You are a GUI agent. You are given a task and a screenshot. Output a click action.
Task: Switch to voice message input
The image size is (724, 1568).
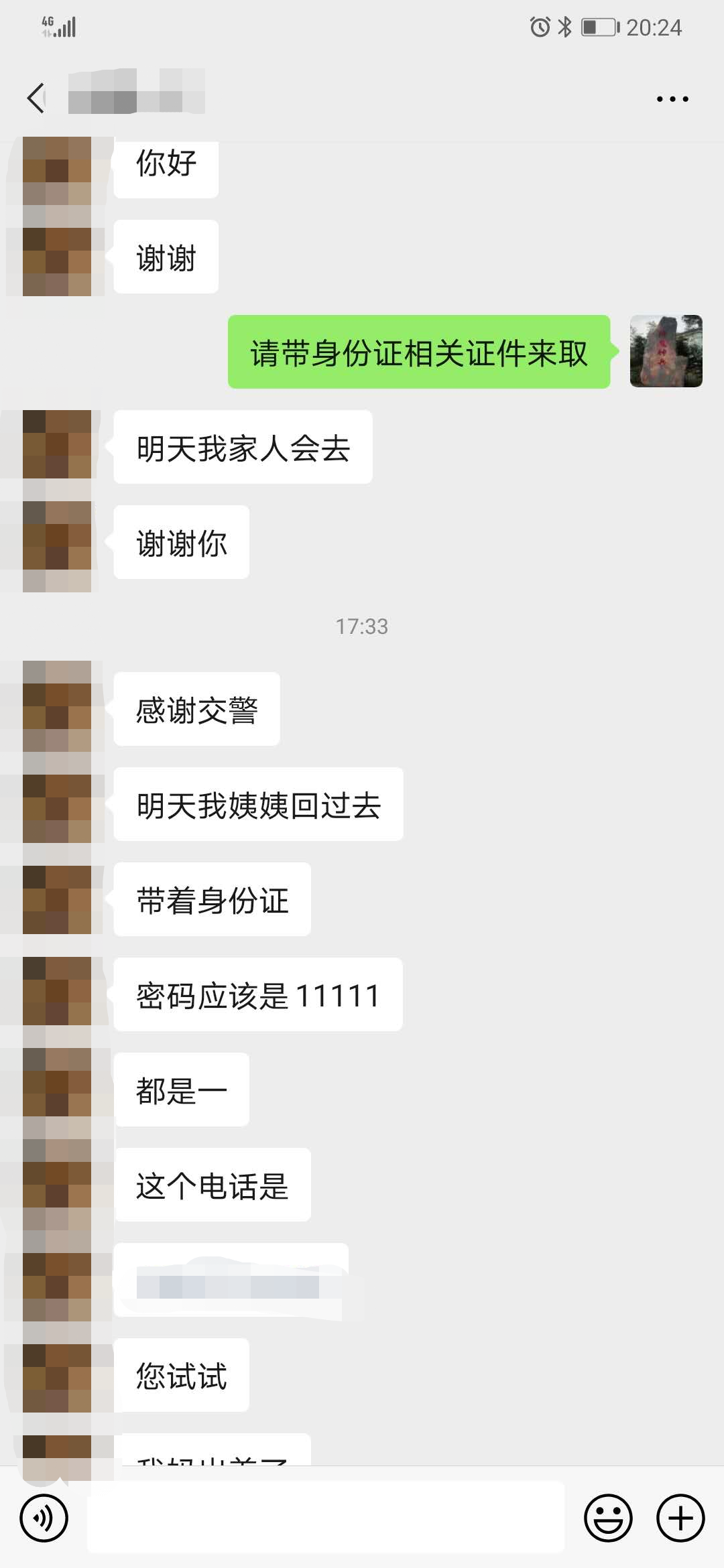click(x=44, y=1518)
